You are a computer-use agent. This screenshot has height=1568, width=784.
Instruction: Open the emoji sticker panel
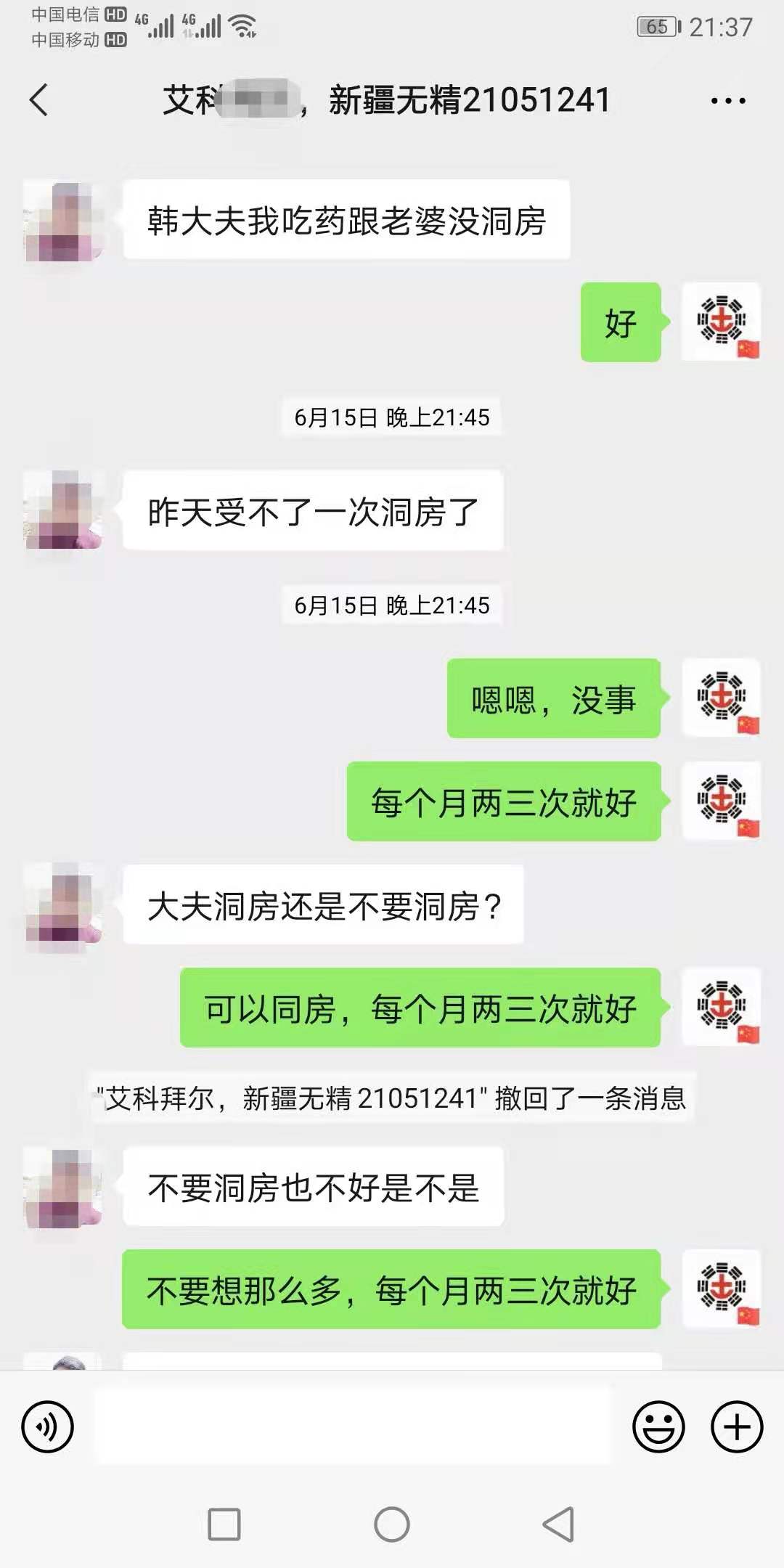coord(658,1426)
